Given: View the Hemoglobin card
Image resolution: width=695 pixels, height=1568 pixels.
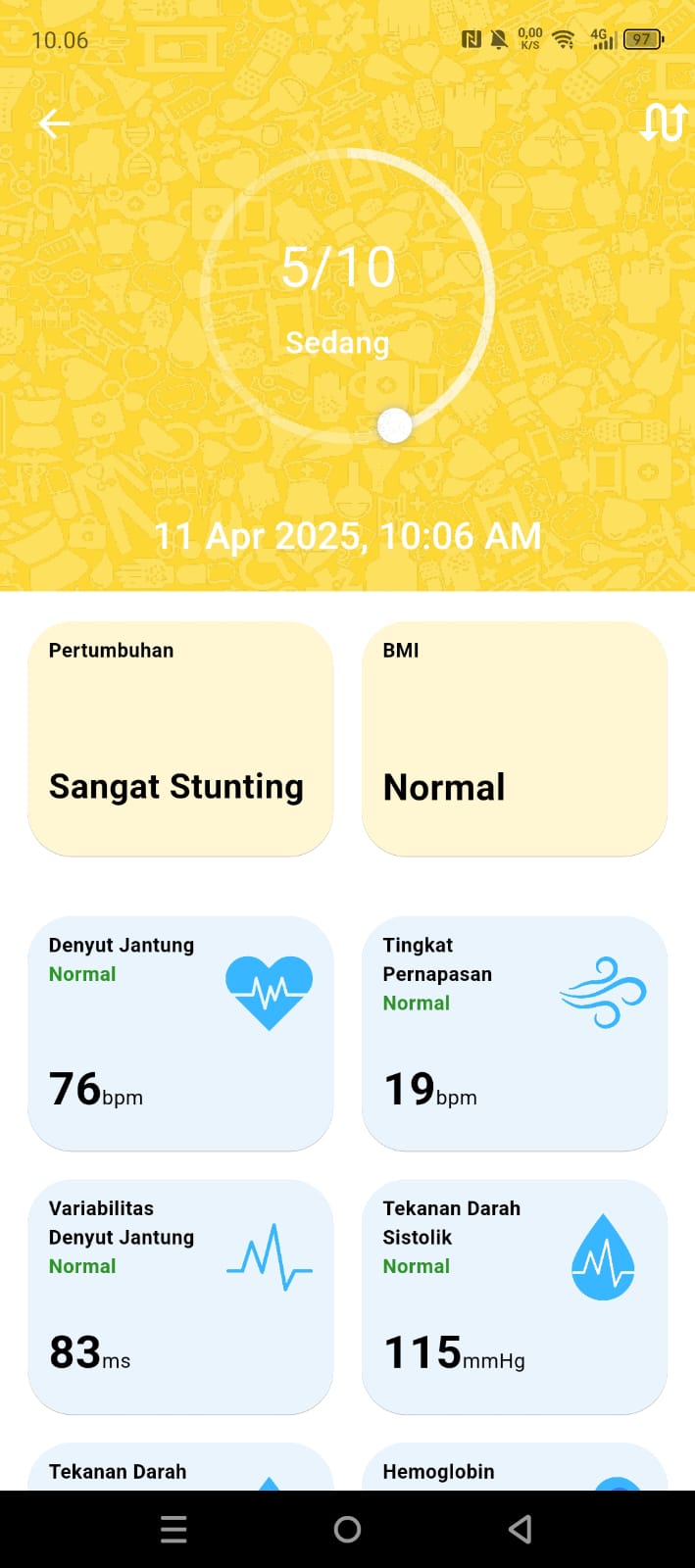Looking at the screenshot, I should tap(515, 1468).
